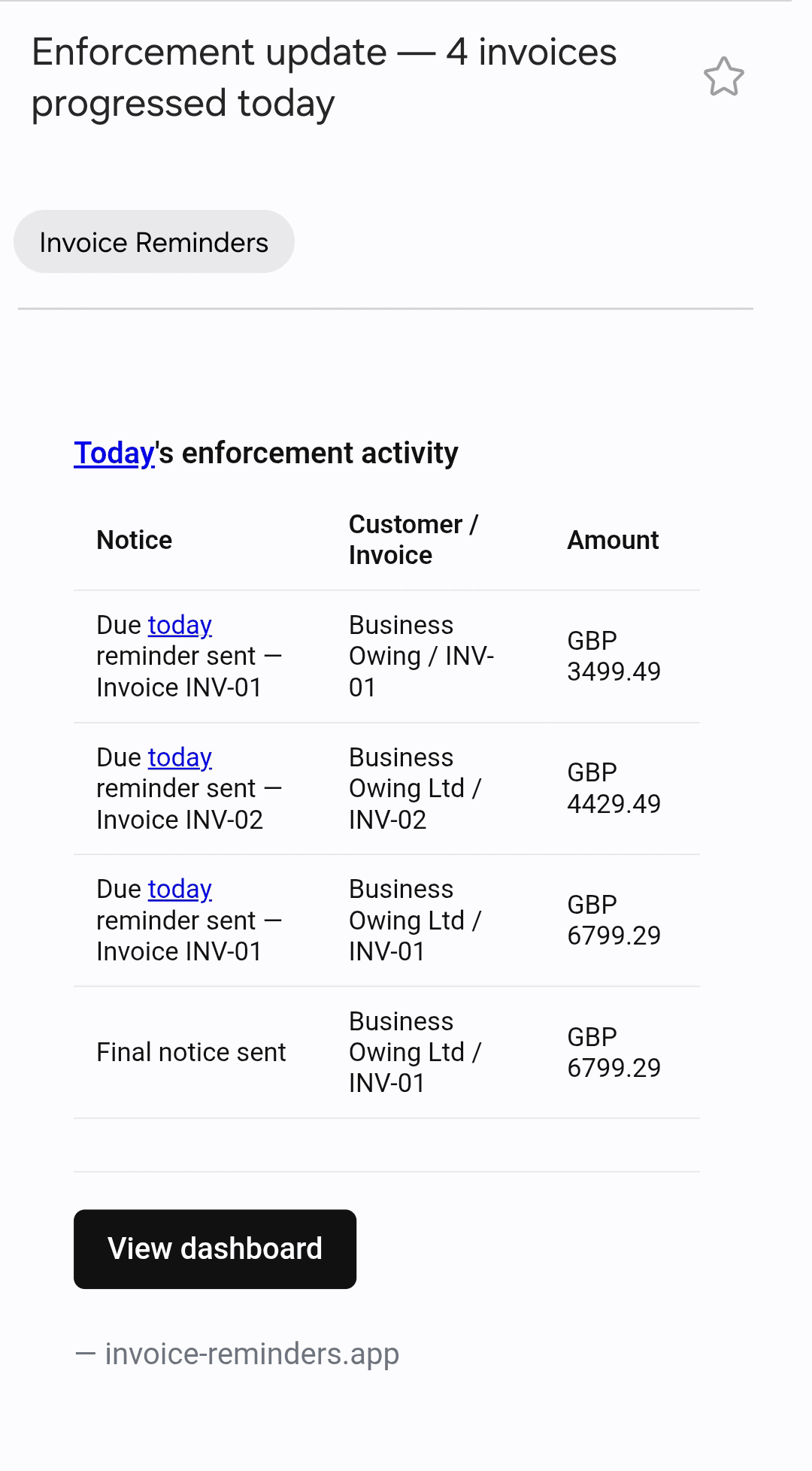Click the today link in the INV-02 row
The image size is (812, 1471).
point(180,757)
